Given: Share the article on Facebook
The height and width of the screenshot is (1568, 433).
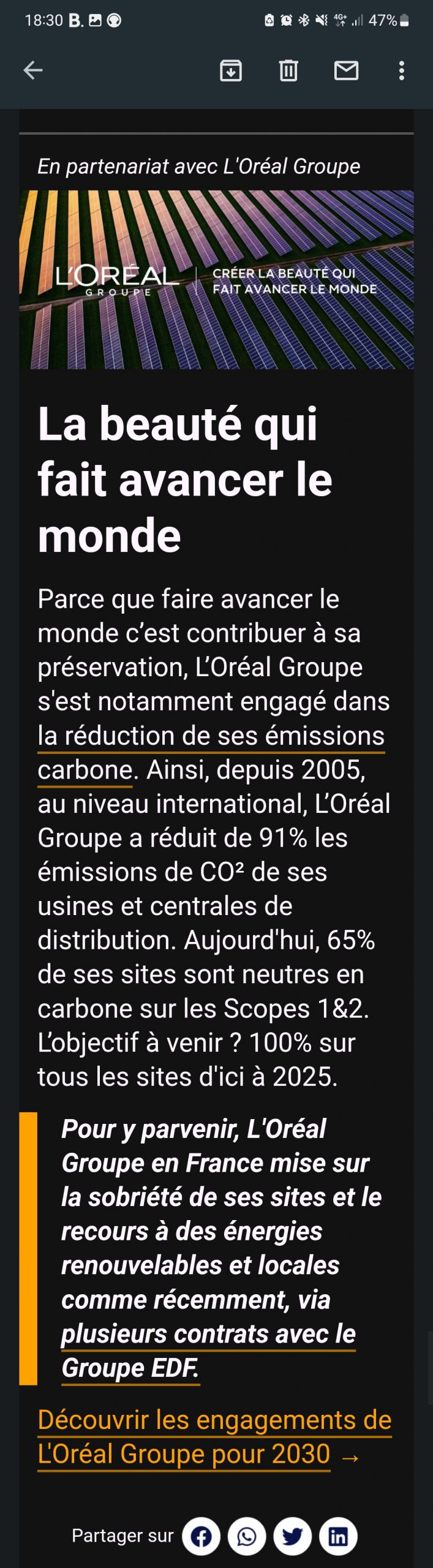Looking at the screenshot, I should point(201,1536).
